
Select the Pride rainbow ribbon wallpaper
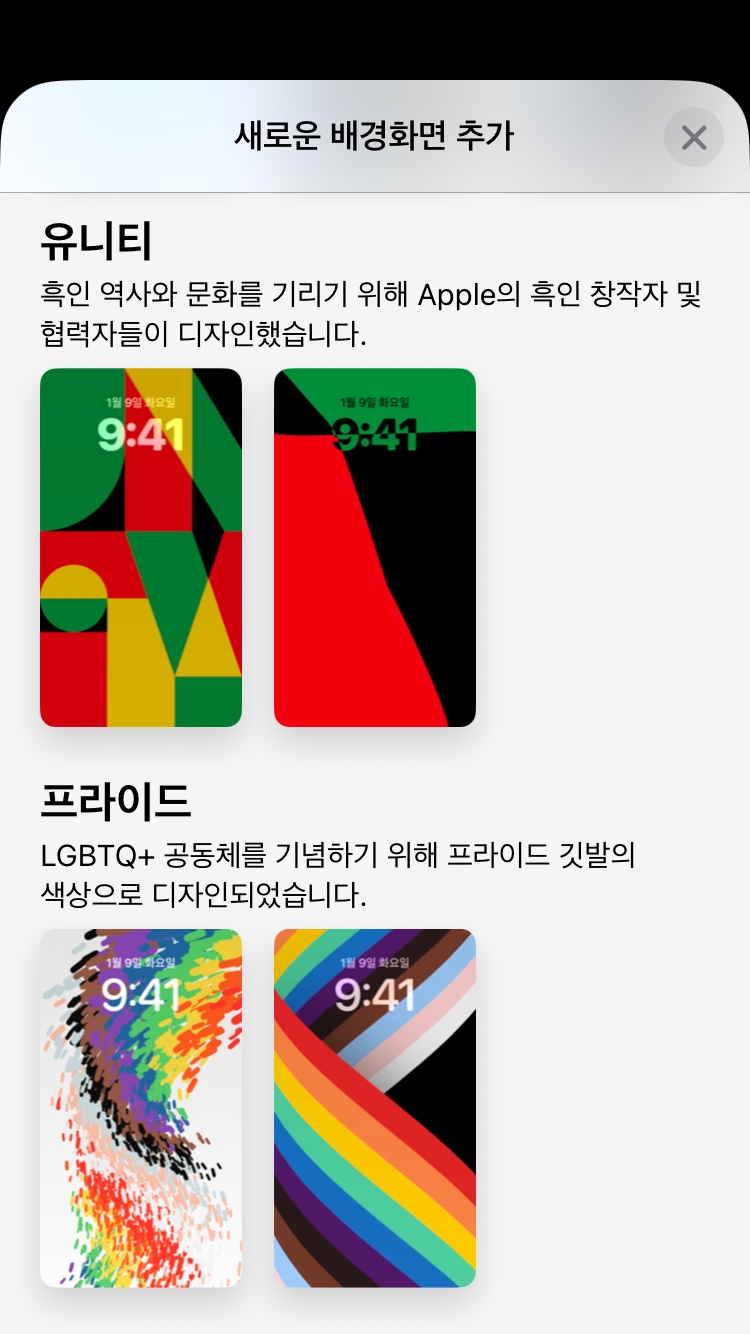[x=375, y=1108]
